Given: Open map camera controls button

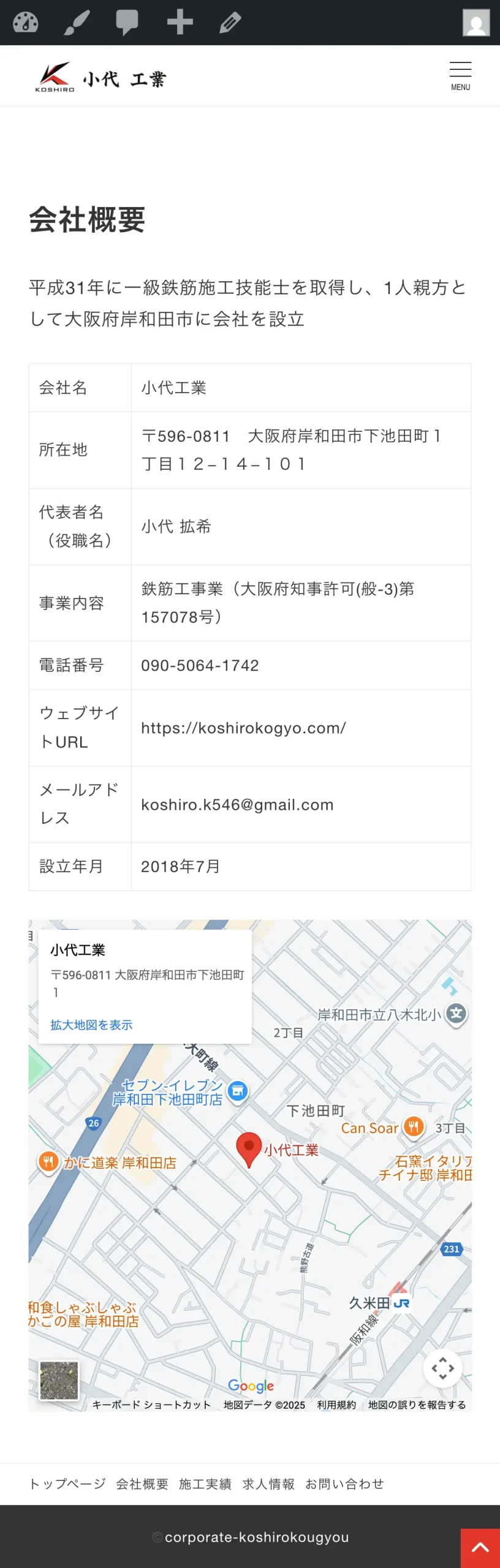Looking at the screenshot, I should (x=442, y=1368).
